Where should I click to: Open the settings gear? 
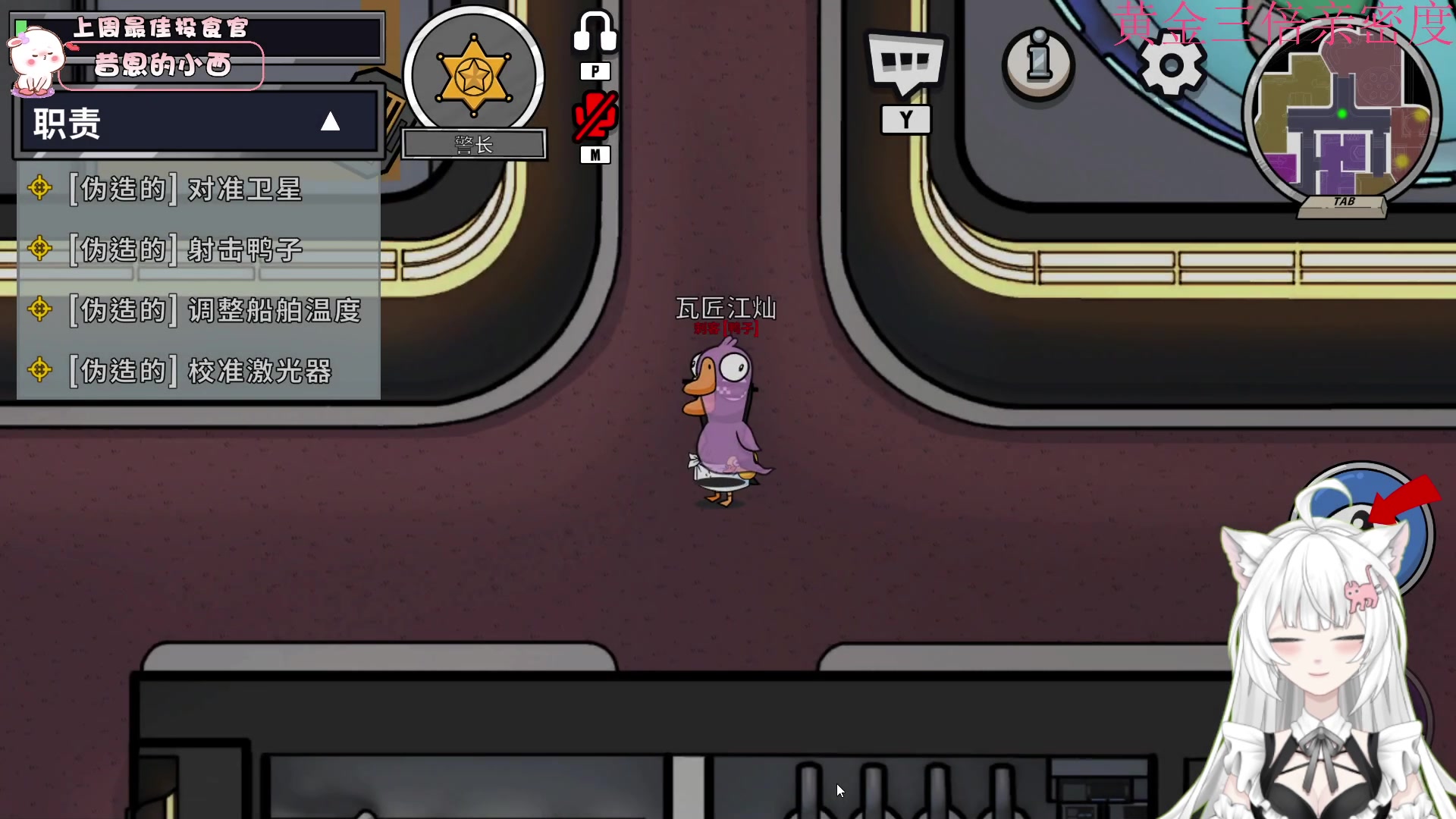click(x=1172, y=66)
